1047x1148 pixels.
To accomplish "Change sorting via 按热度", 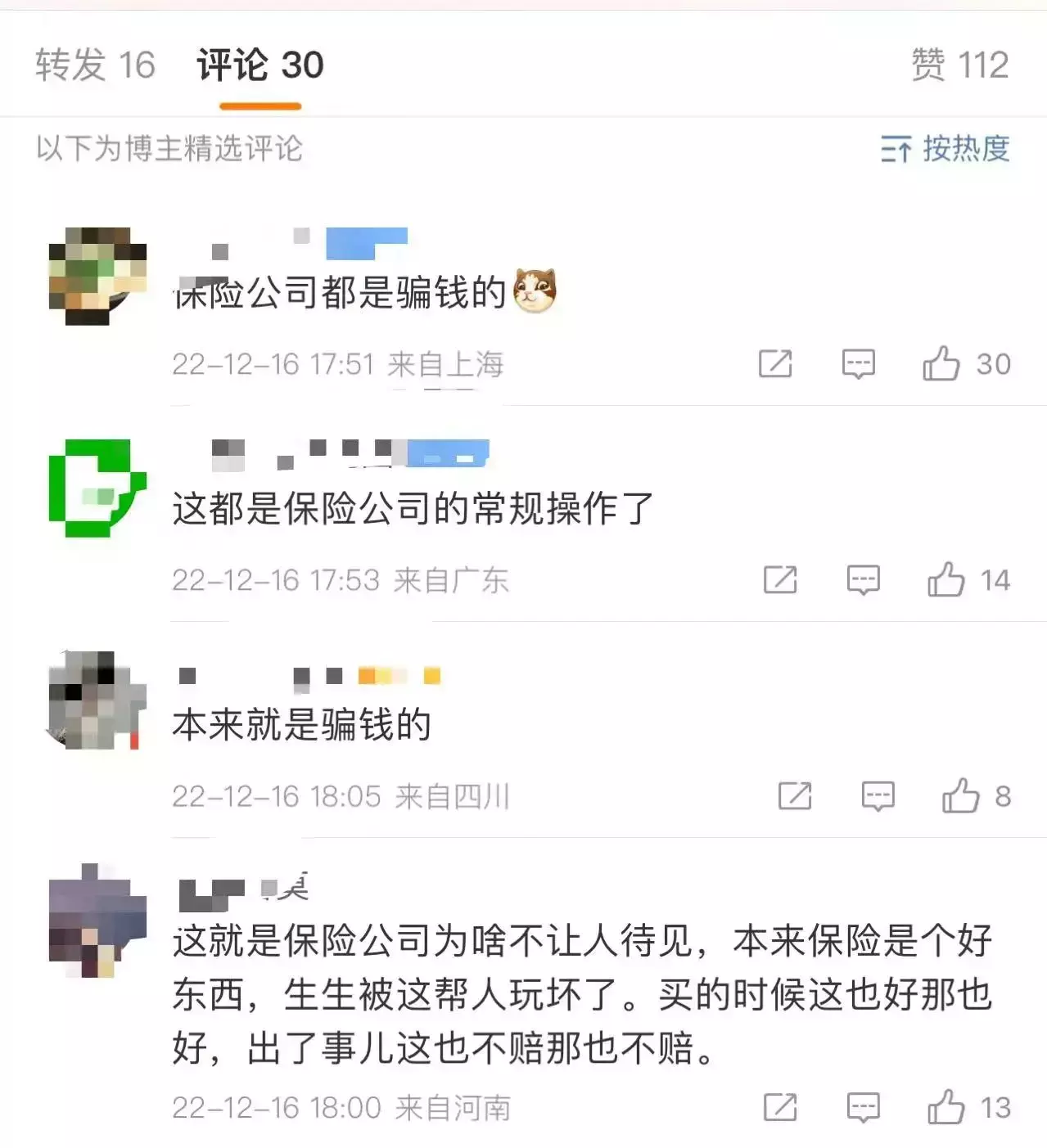I will click(945, 149).
